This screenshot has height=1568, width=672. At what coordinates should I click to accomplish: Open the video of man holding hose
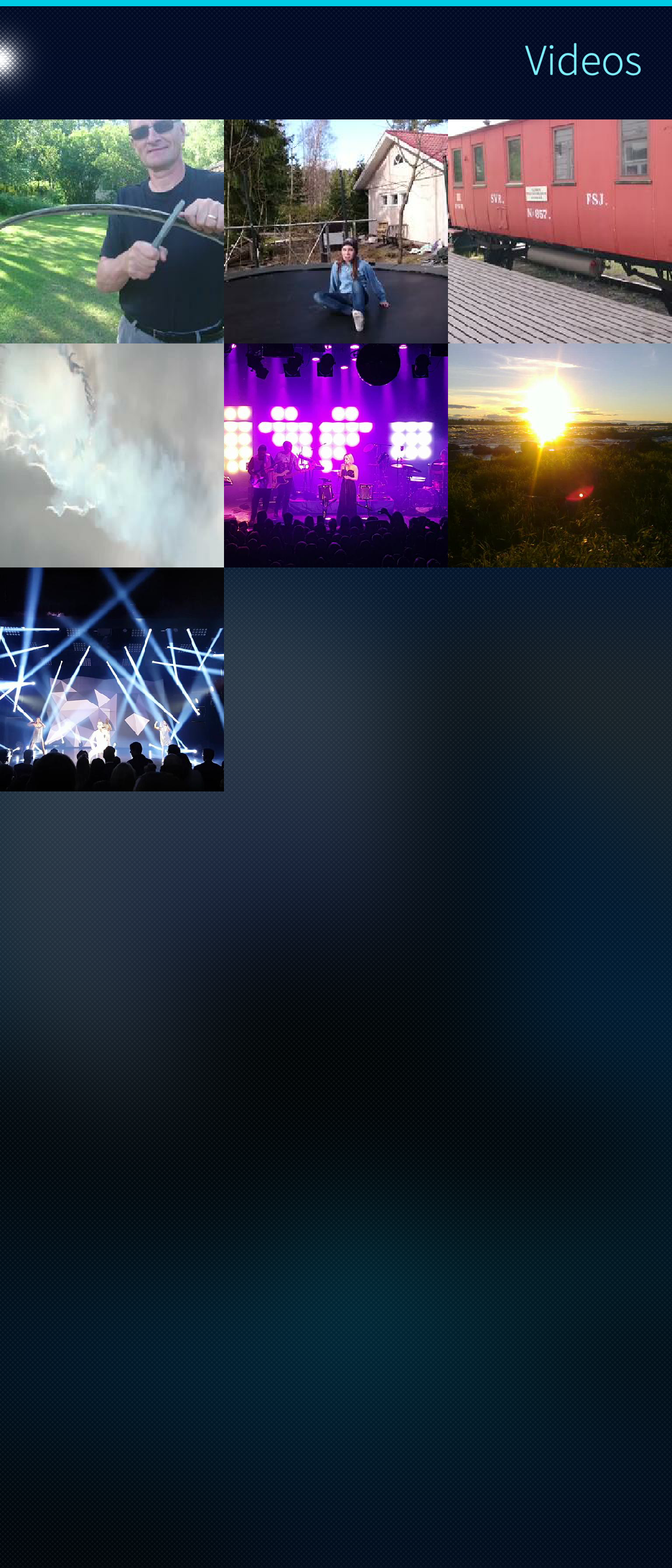click(x=112, y=231)
